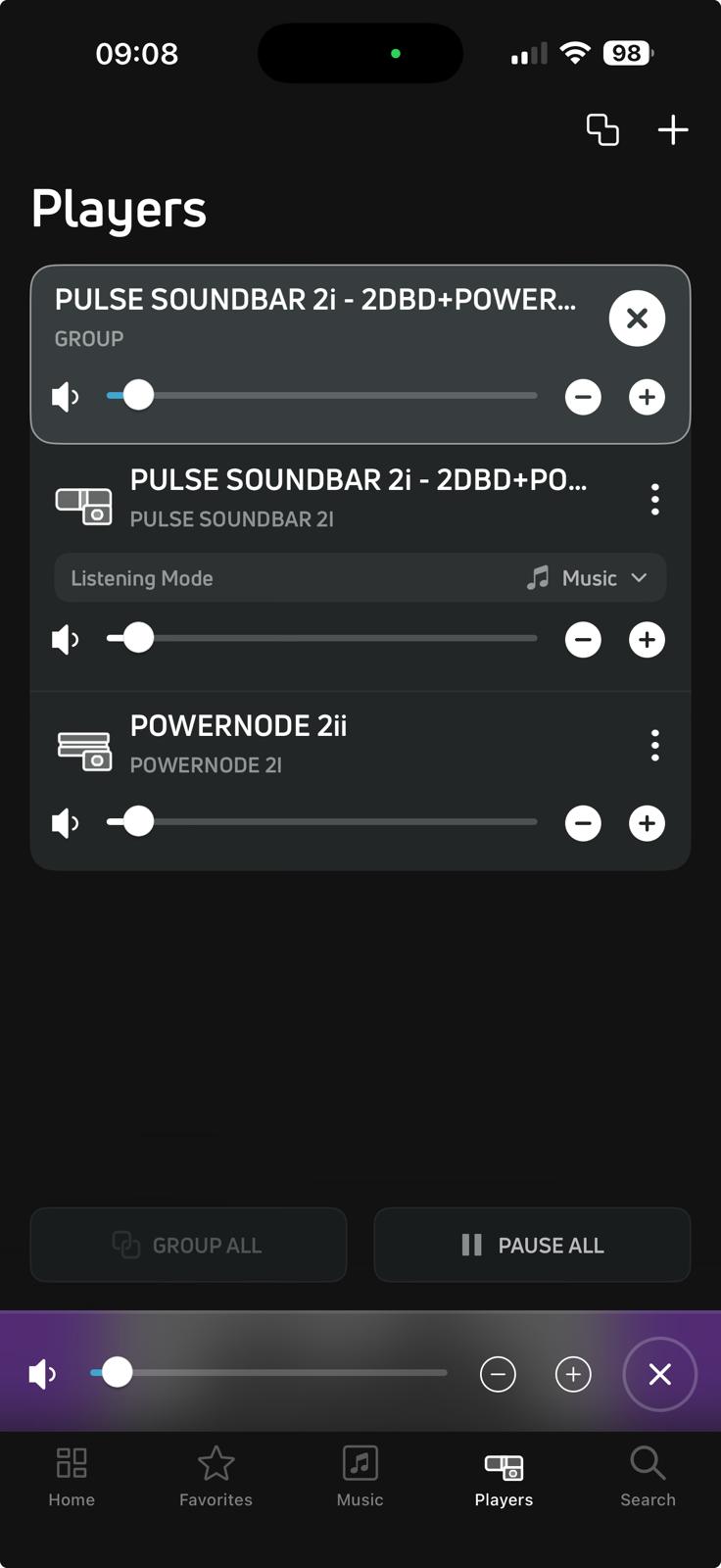The height and width of the screenshot is (1568, 721).
Task: Switch to the Home tab
Action: pos(72,1477)
